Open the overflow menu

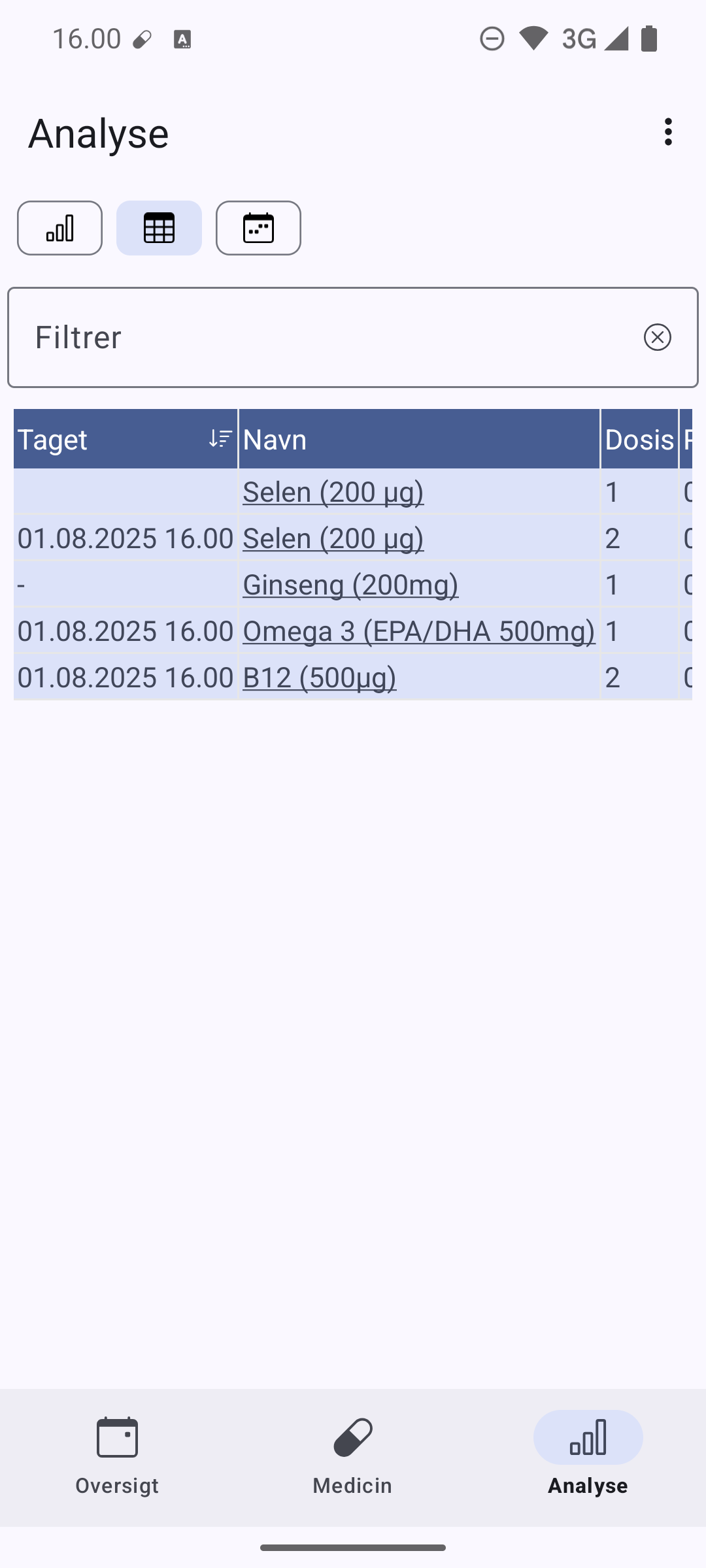pyautogui.click(x=667, y=132)
